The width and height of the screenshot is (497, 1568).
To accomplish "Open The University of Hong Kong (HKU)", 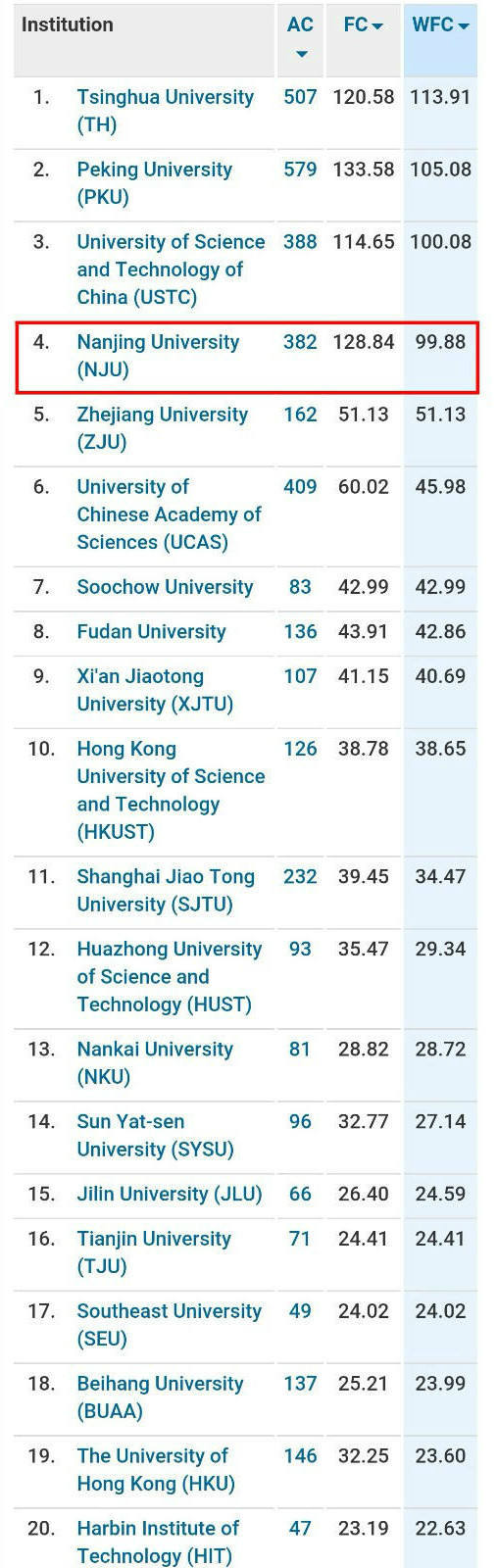I will coord(156,1470).
